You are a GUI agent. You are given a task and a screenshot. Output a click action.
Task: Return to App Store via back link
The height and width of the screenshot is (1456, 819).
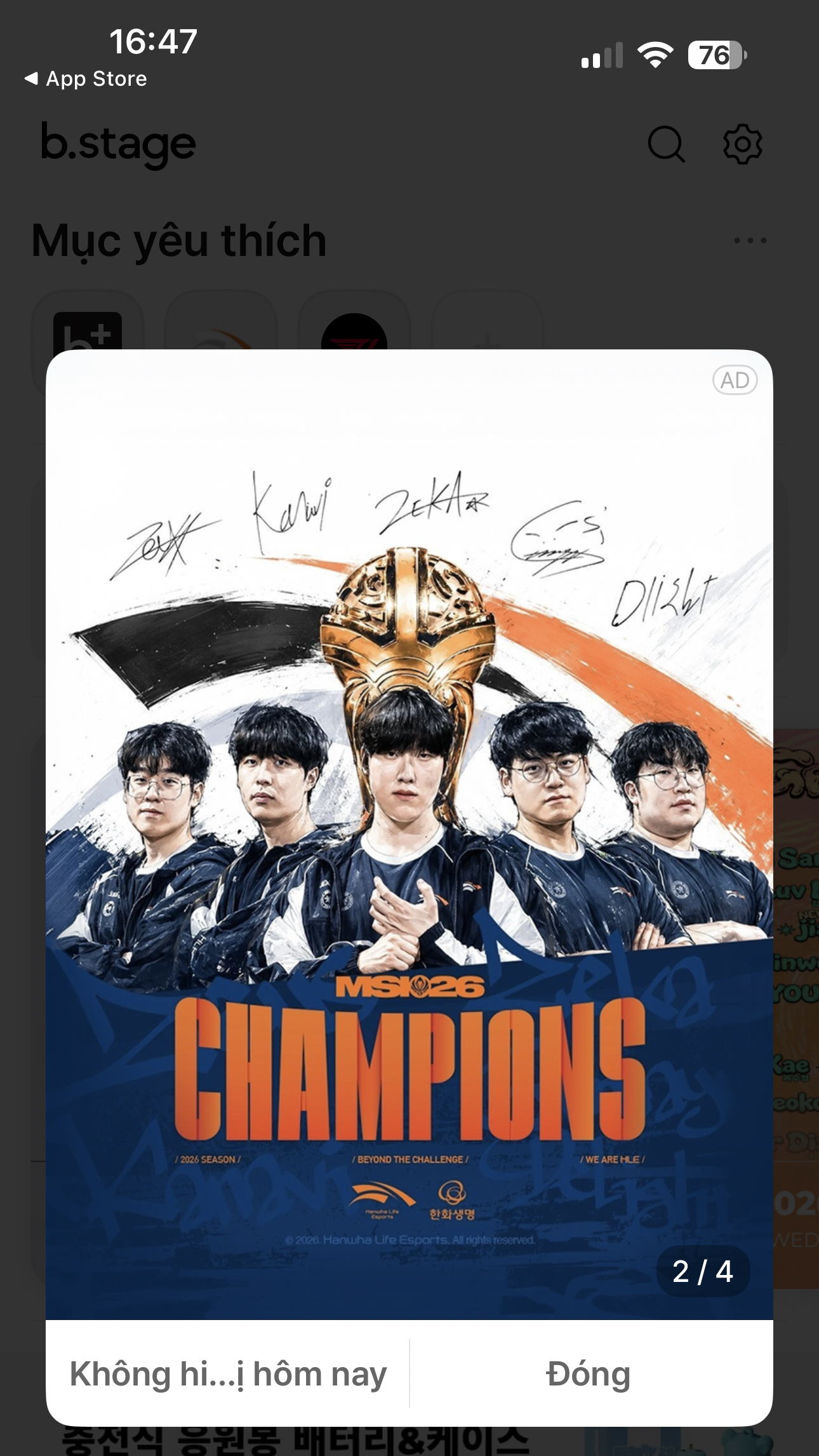(x=86, y=79)
